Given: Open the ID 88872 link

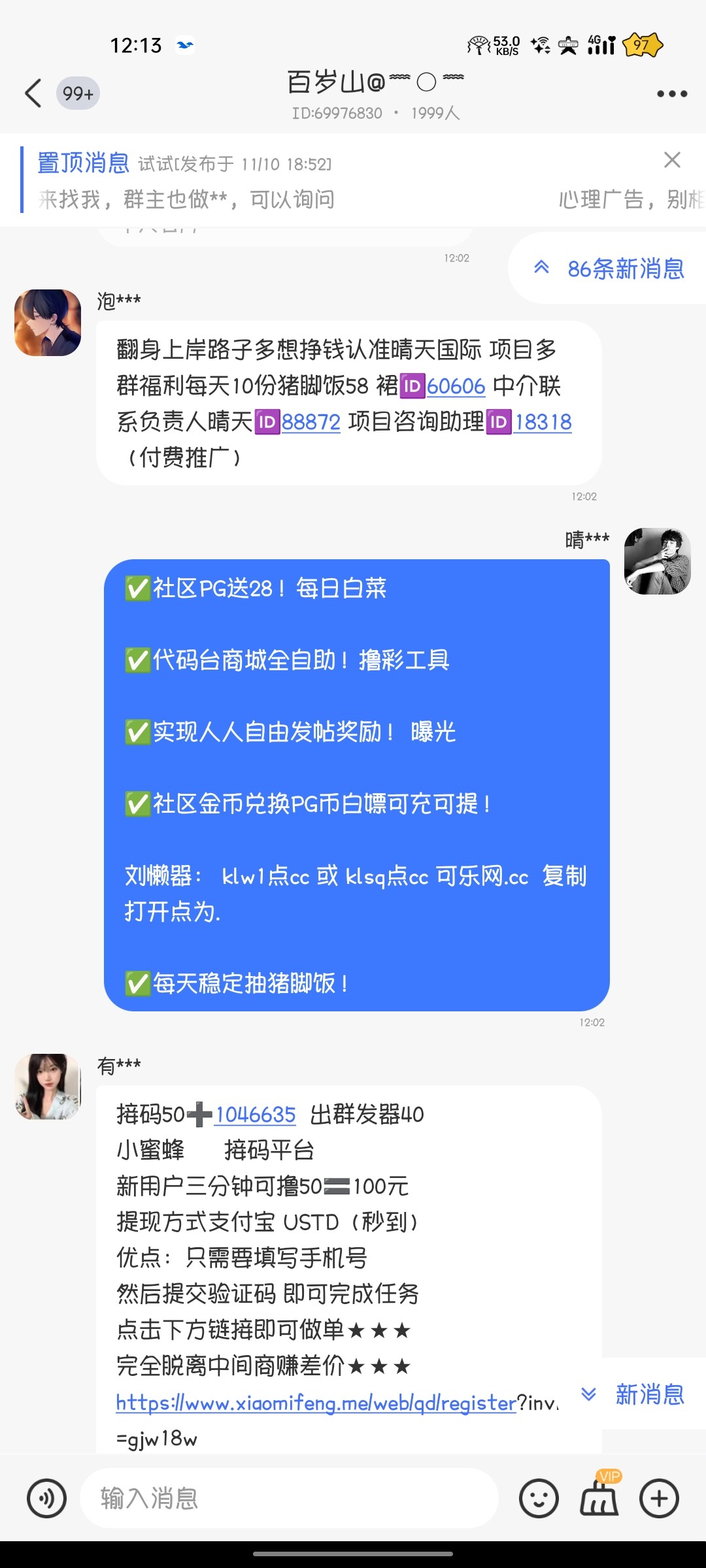Looking at the screenshot, I should point(312,423).
